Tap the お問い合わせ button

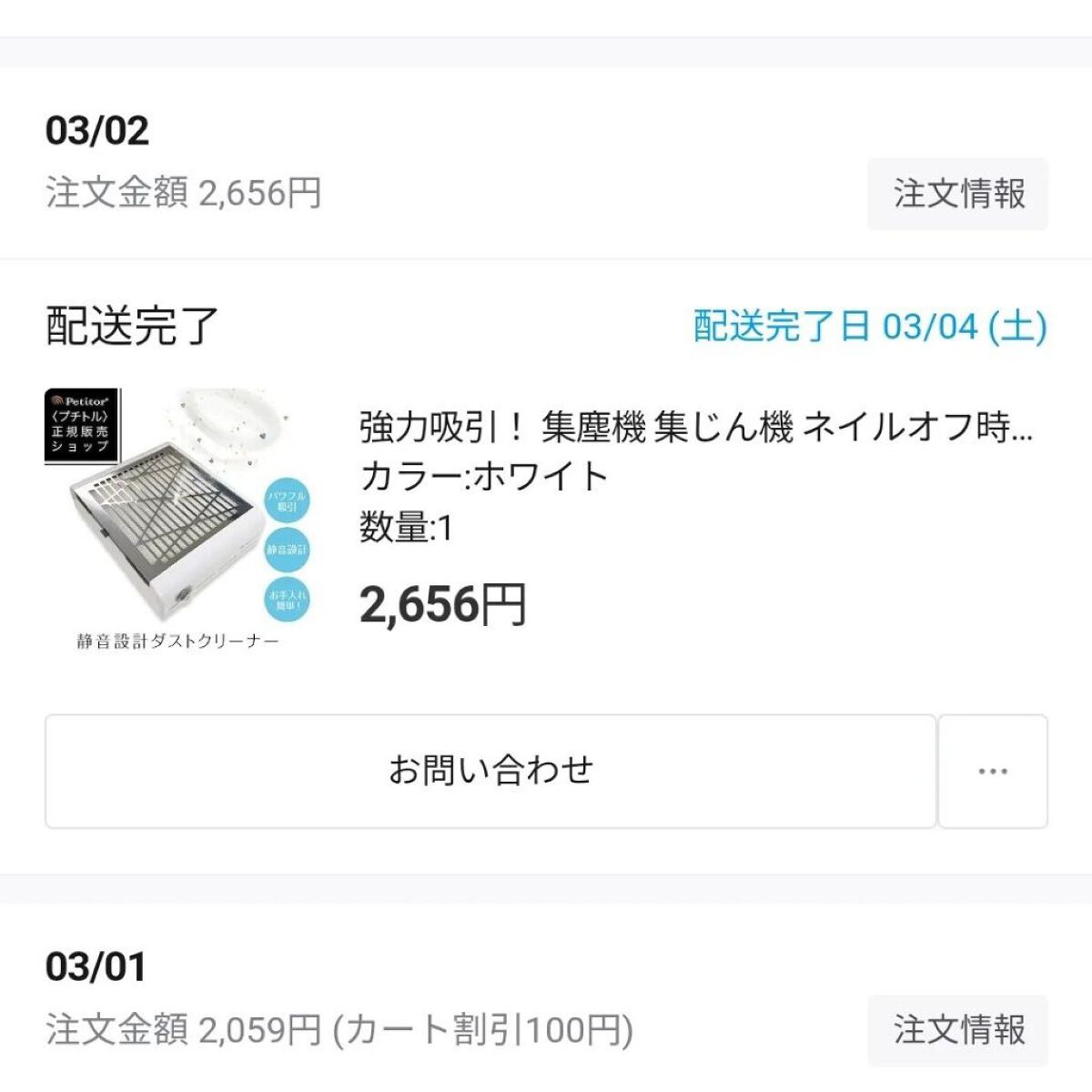pyautogui.click(x=490, y=771)
